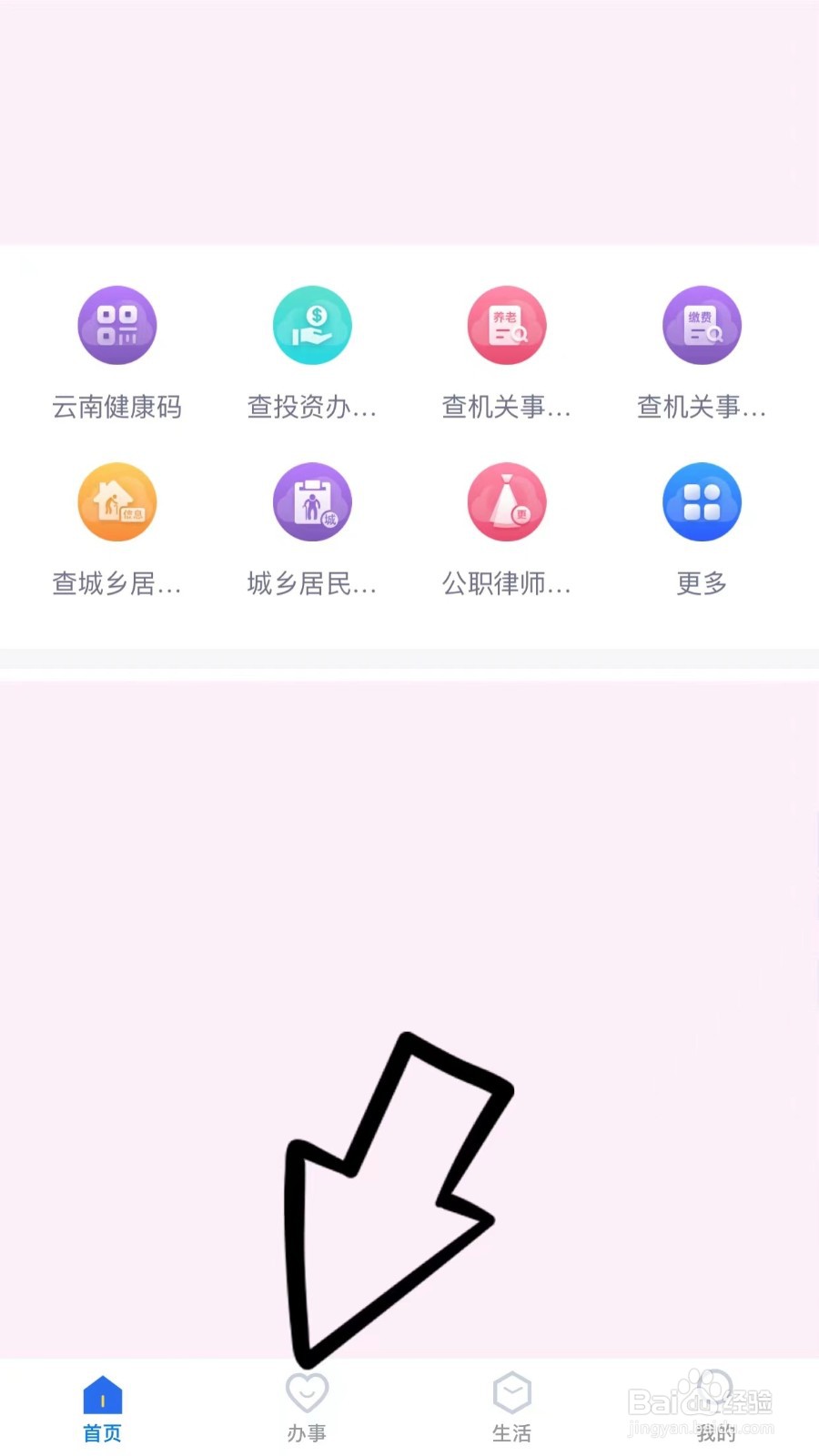Click the 云南健康码 text label
Image resolution: width=819 pixels, height=1456 pixels.
(116, 408)
